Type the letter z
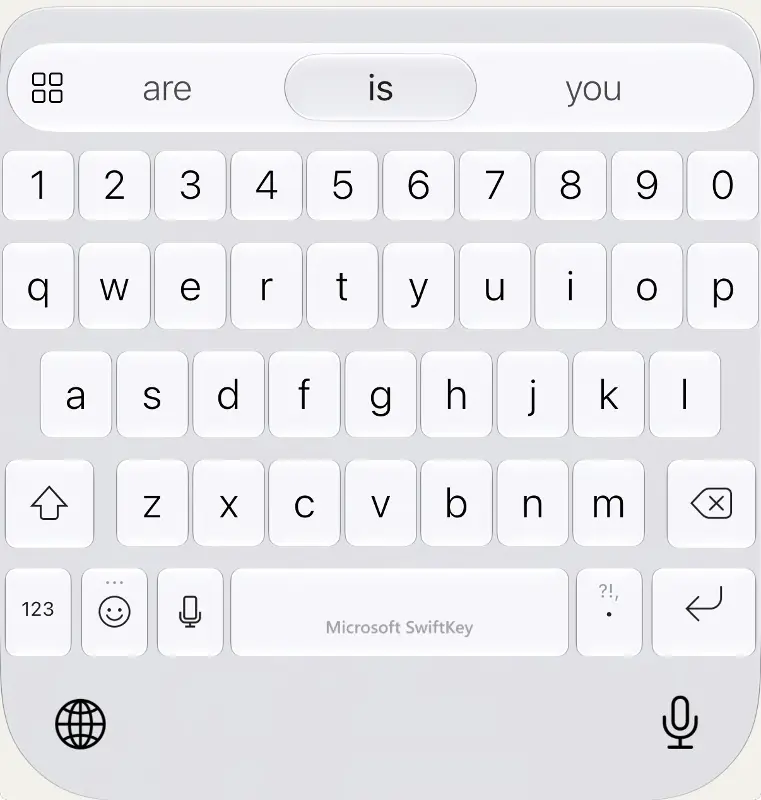The image size is (761, 800). point(152,504)
